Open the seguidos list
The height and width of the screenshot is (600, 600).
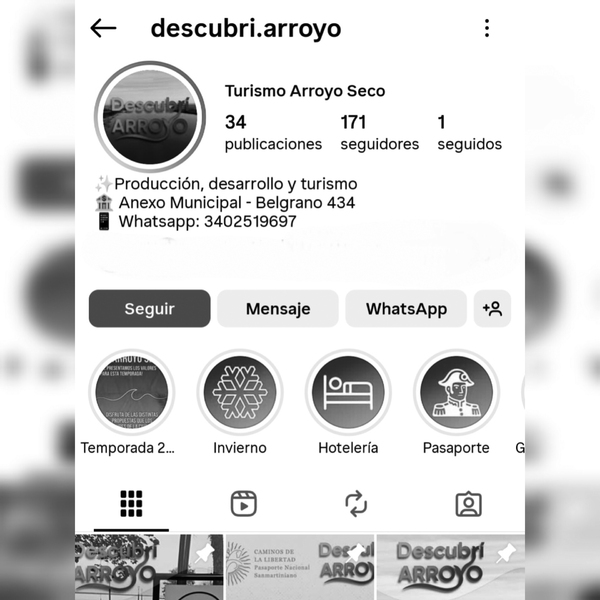(x=468, y=132)
